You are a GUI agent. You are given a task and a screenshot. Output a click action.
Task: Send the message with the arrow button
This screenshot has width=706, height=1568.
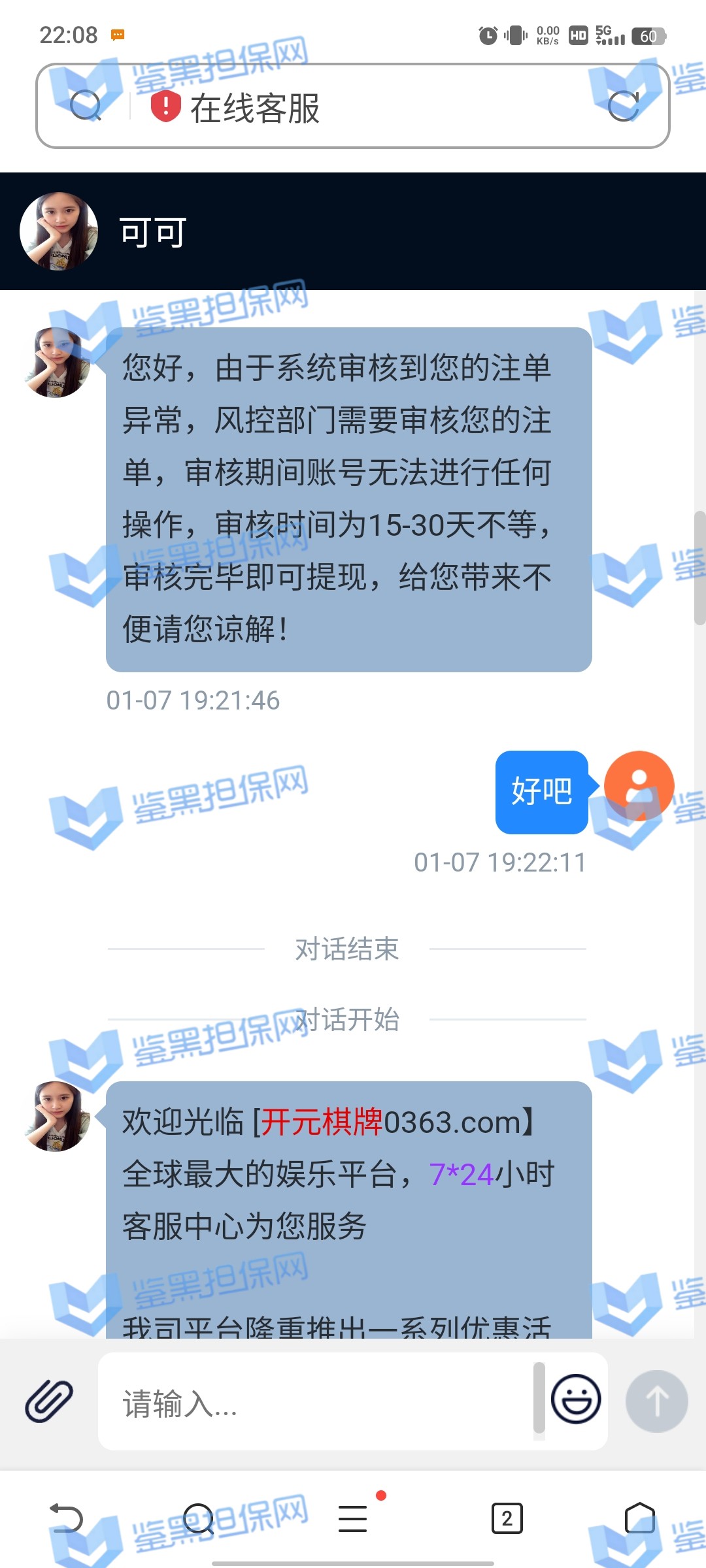click(656, 1401)
